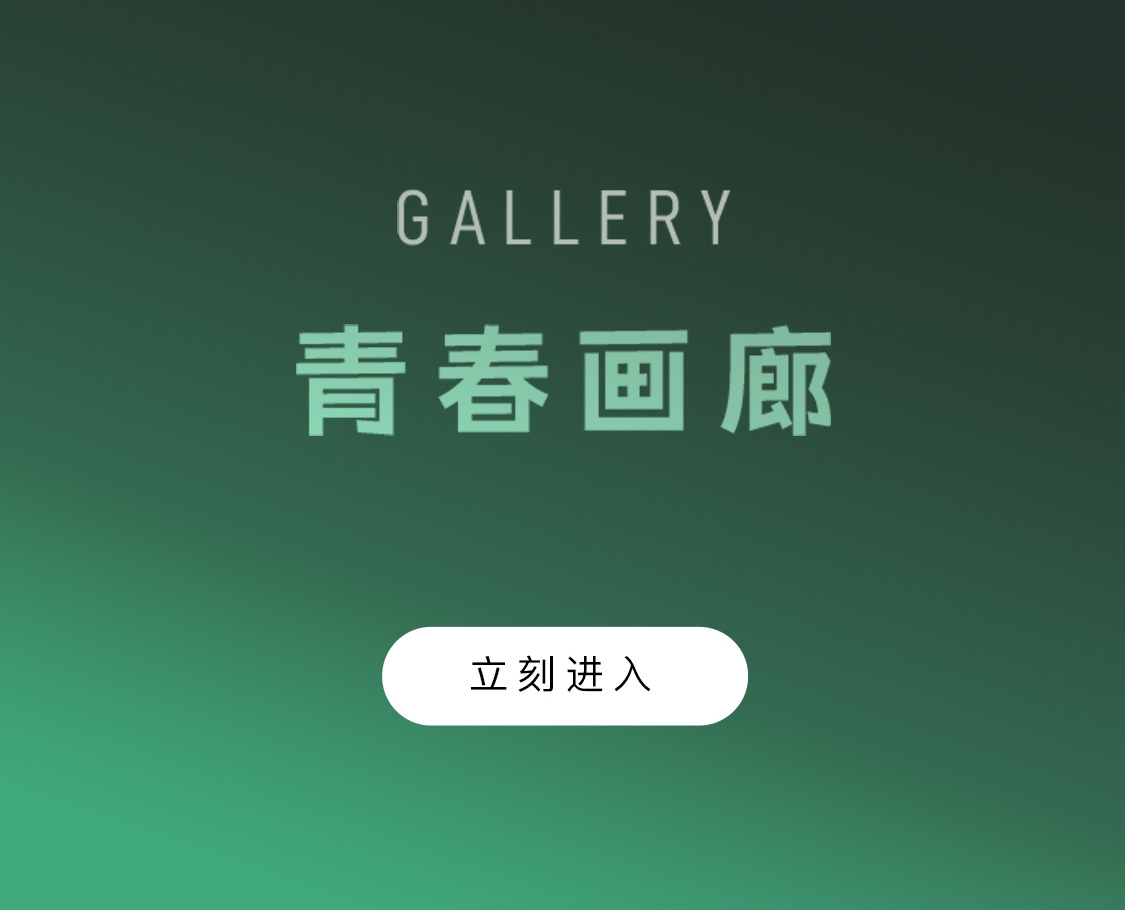The image size is (1125, 910).
Task: Tap the 立刻进入 button
Action: tap(564, 676)
